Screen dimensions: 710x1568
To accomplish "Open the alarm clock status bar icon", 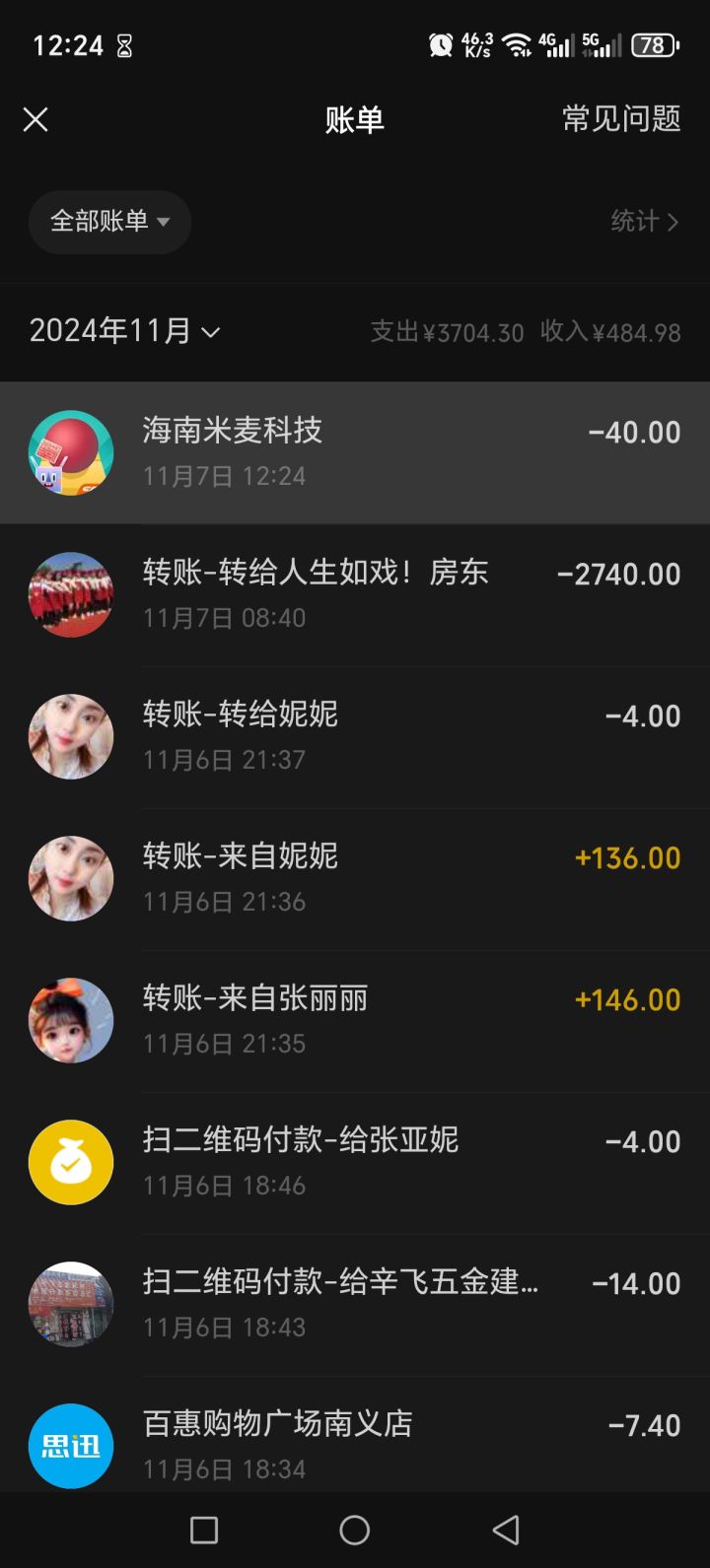I will [x=437, y=44].
